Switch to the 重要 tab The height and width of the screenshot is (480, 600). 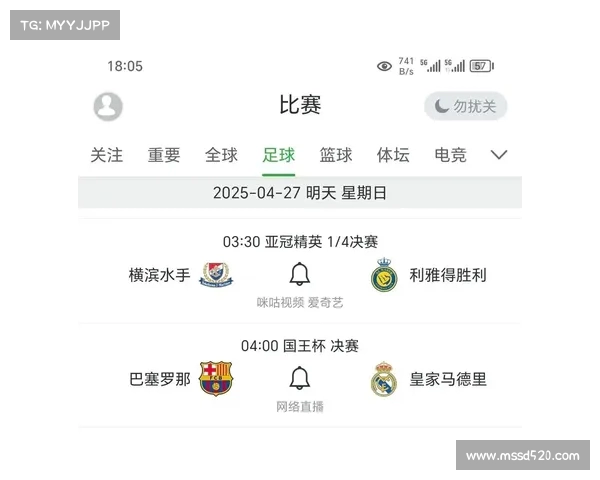tap(164, 155)
